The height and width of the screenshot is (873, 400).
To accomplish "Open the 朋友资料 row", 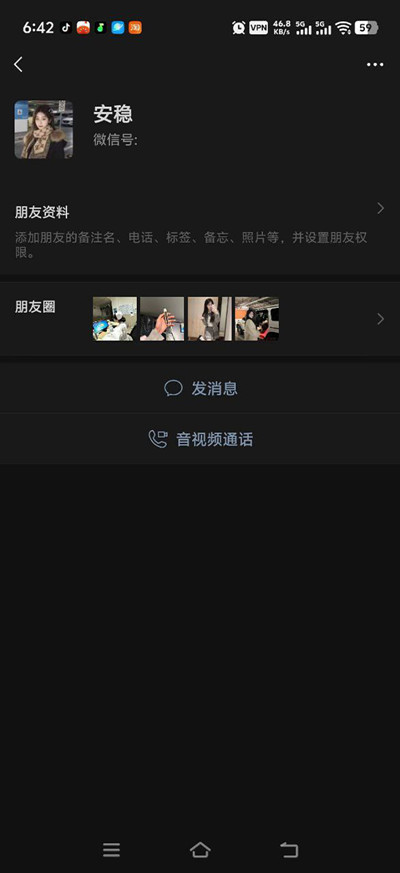I will [200, 231].
